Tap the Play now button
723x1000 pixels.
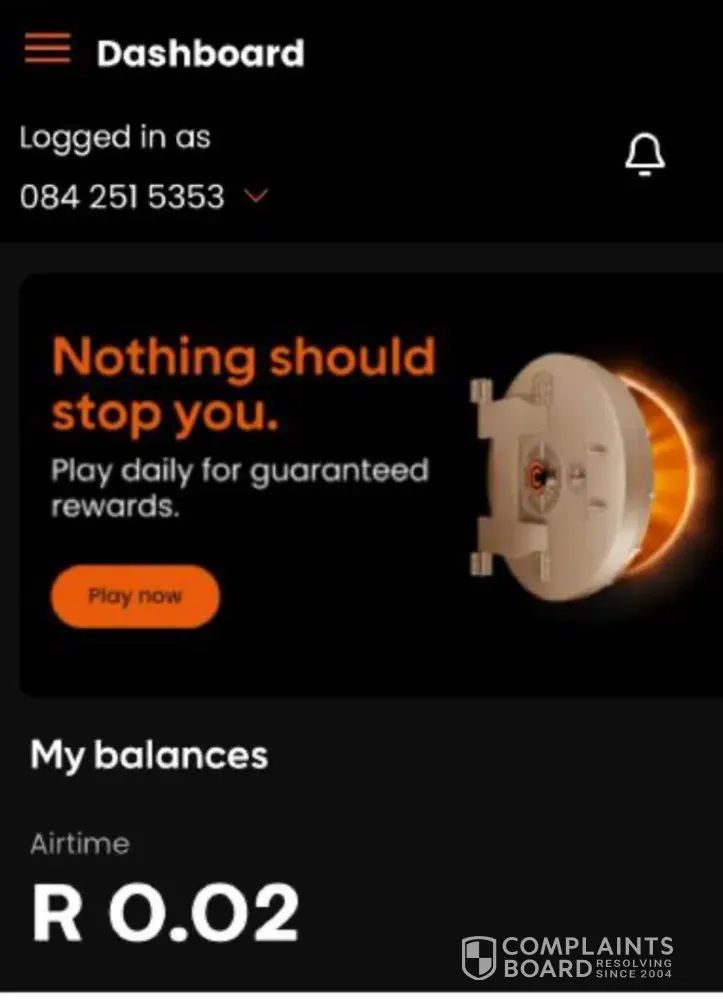click(x=135, y=597)
